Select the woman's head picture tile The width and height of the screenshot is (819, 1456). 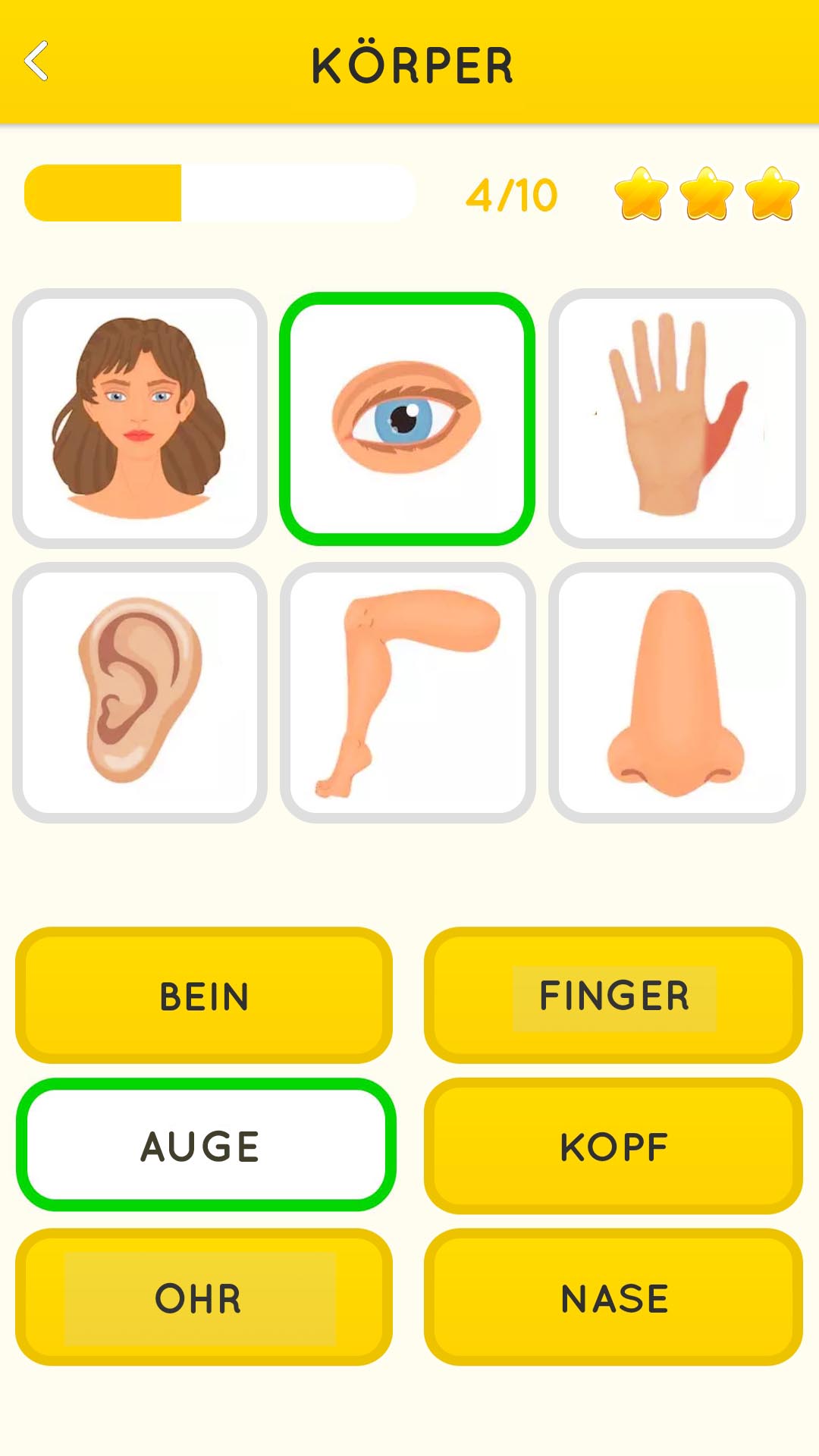tap(140, 419)
